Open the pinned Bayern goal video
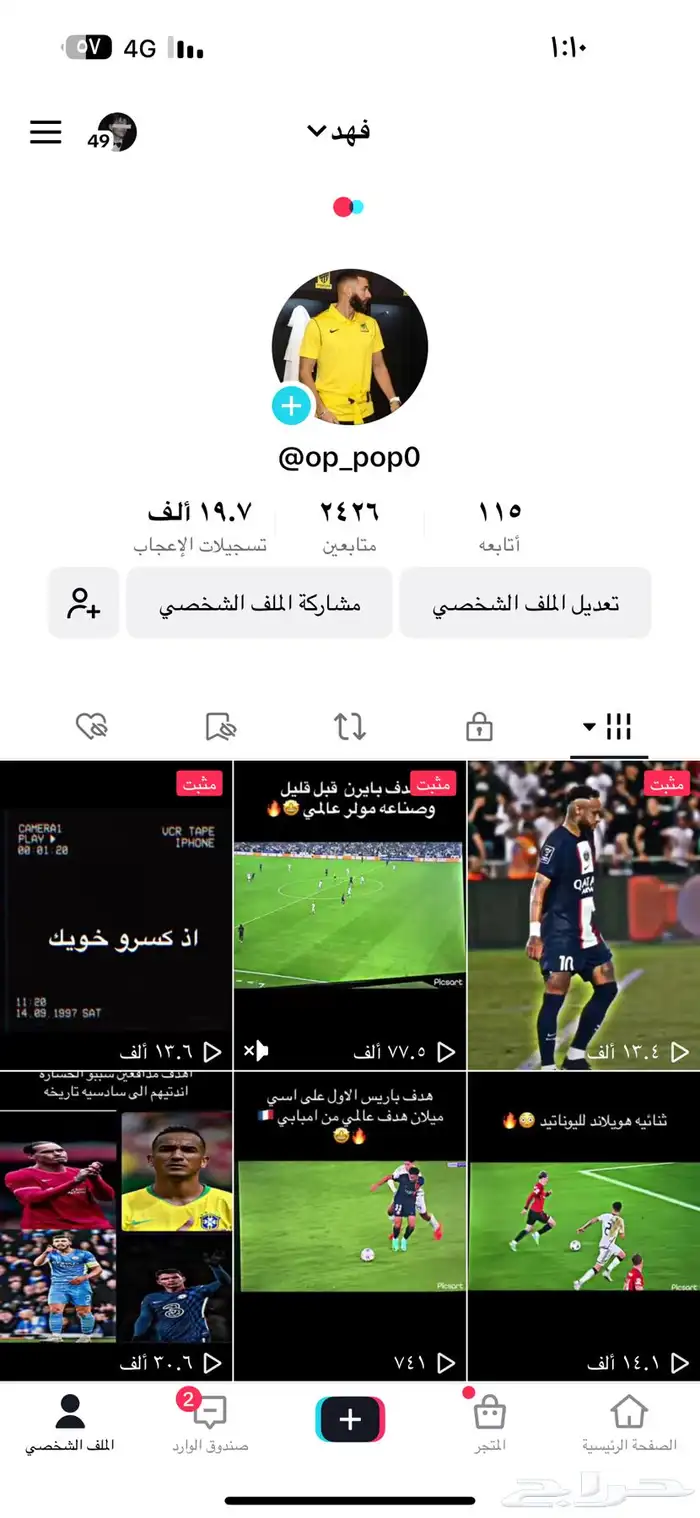The width and height of the screenshot is (700, 1518). (x=350, y=915)
